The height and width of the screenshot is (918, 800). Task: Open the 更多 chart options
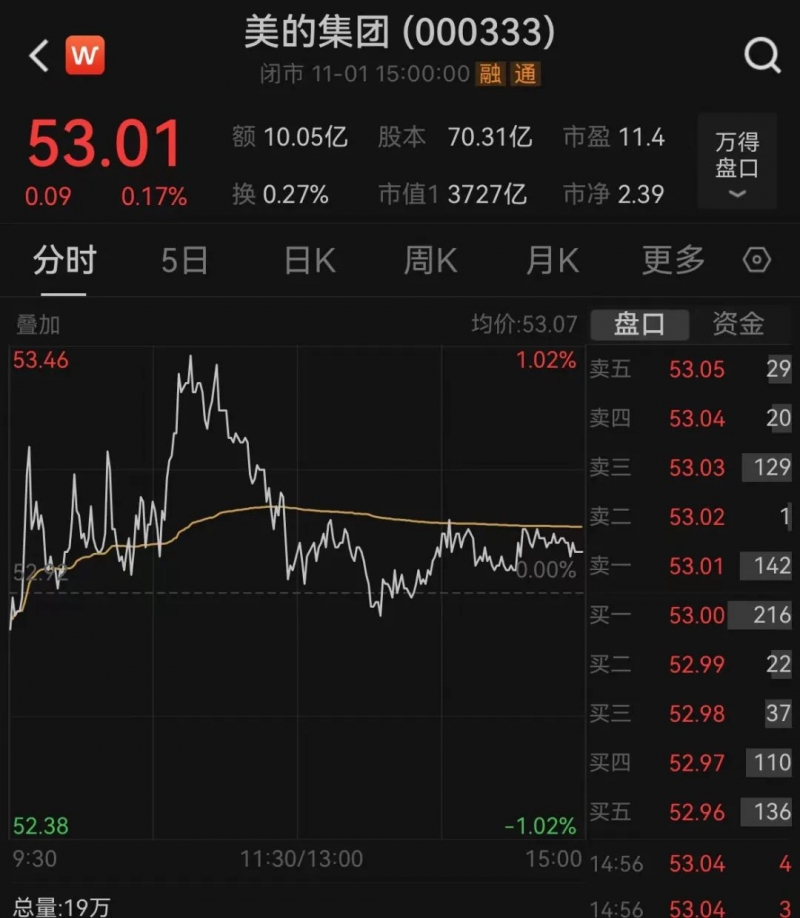coord(673,261)
